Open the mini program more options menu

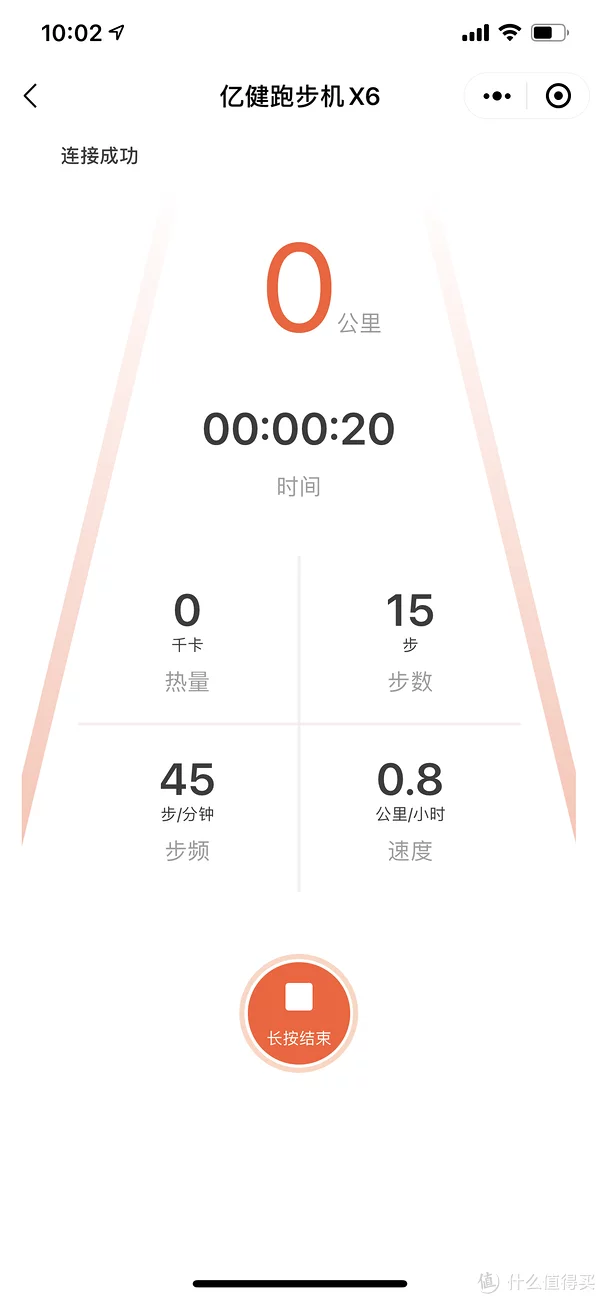[496, 96]
